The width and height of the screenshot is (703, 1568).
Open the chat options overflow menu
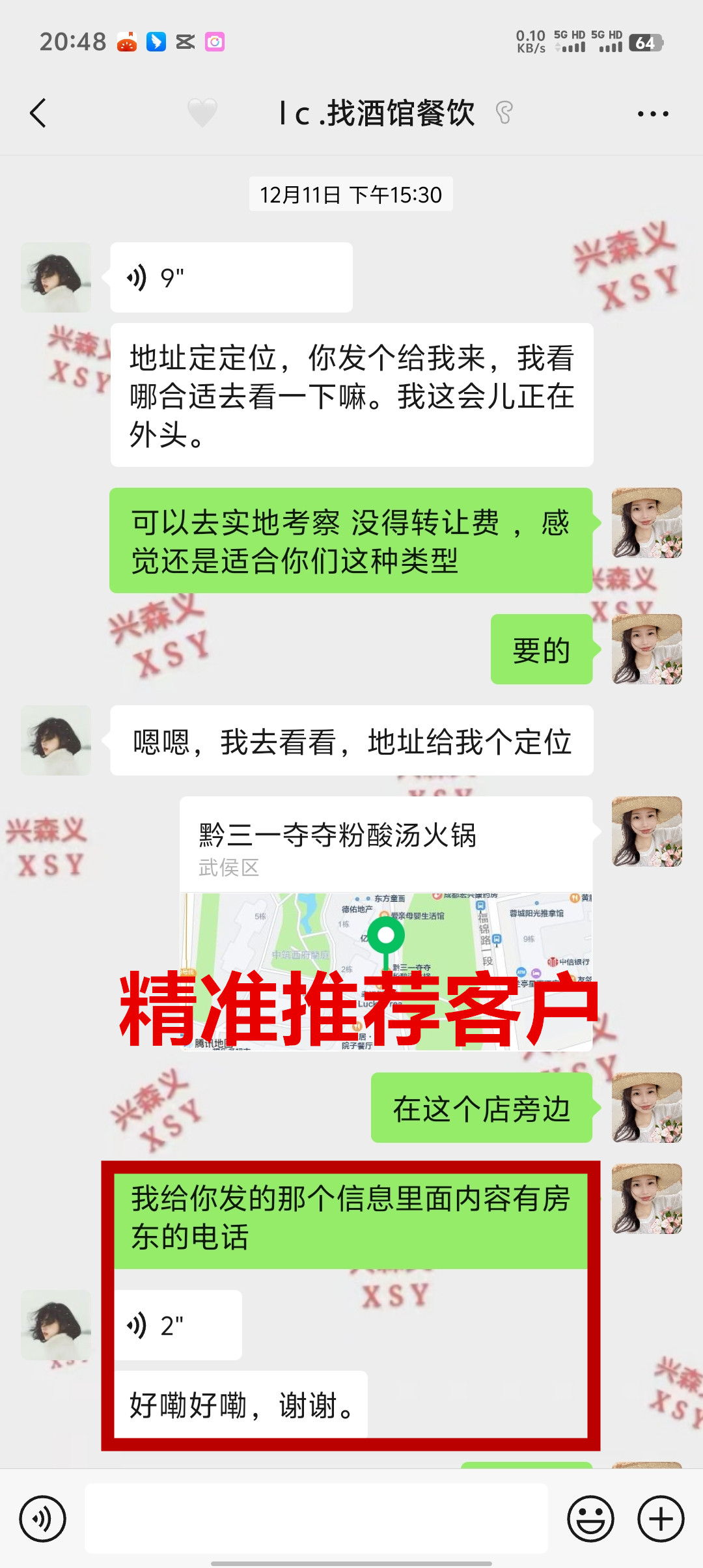[x=652, y=114]
